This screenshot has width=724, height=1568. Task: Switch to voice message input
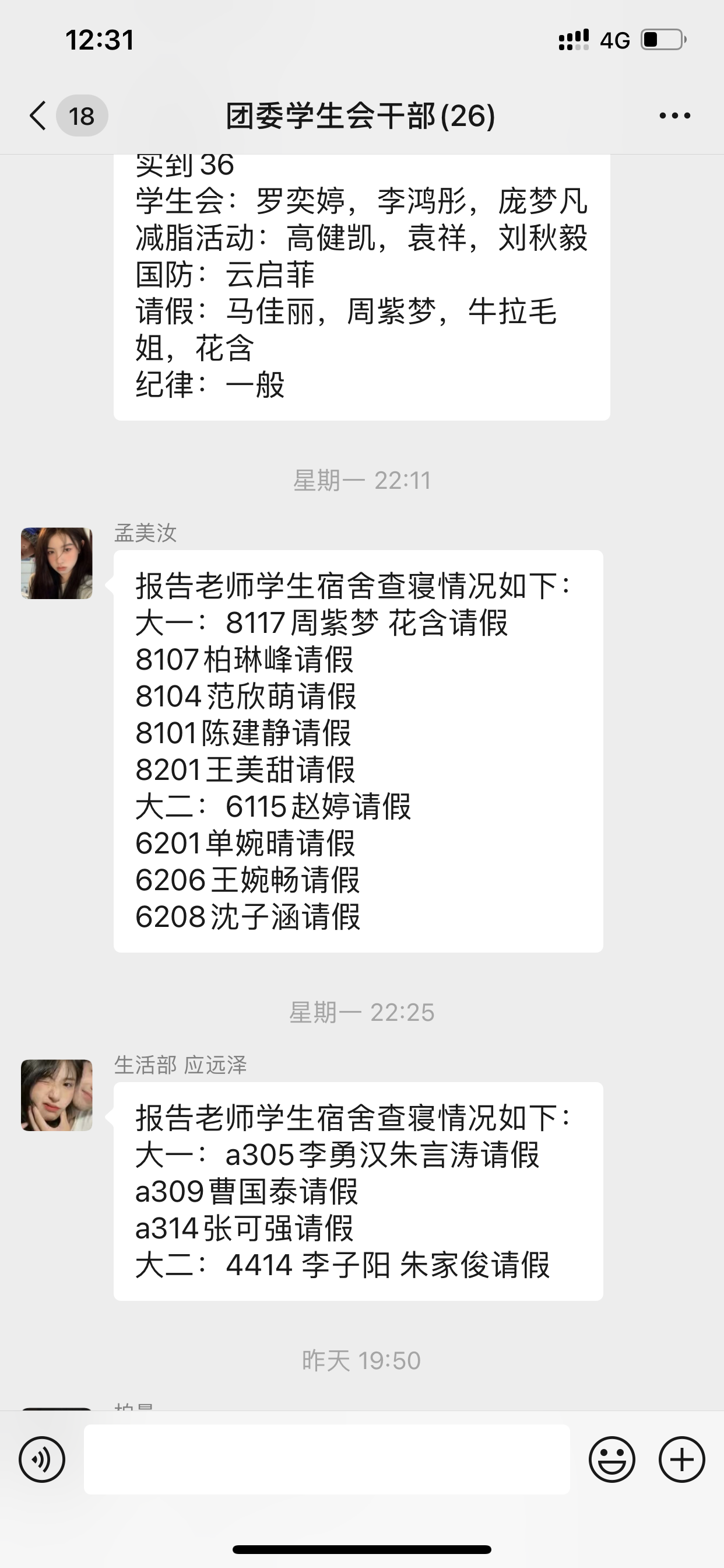[x=42, y=1459]
